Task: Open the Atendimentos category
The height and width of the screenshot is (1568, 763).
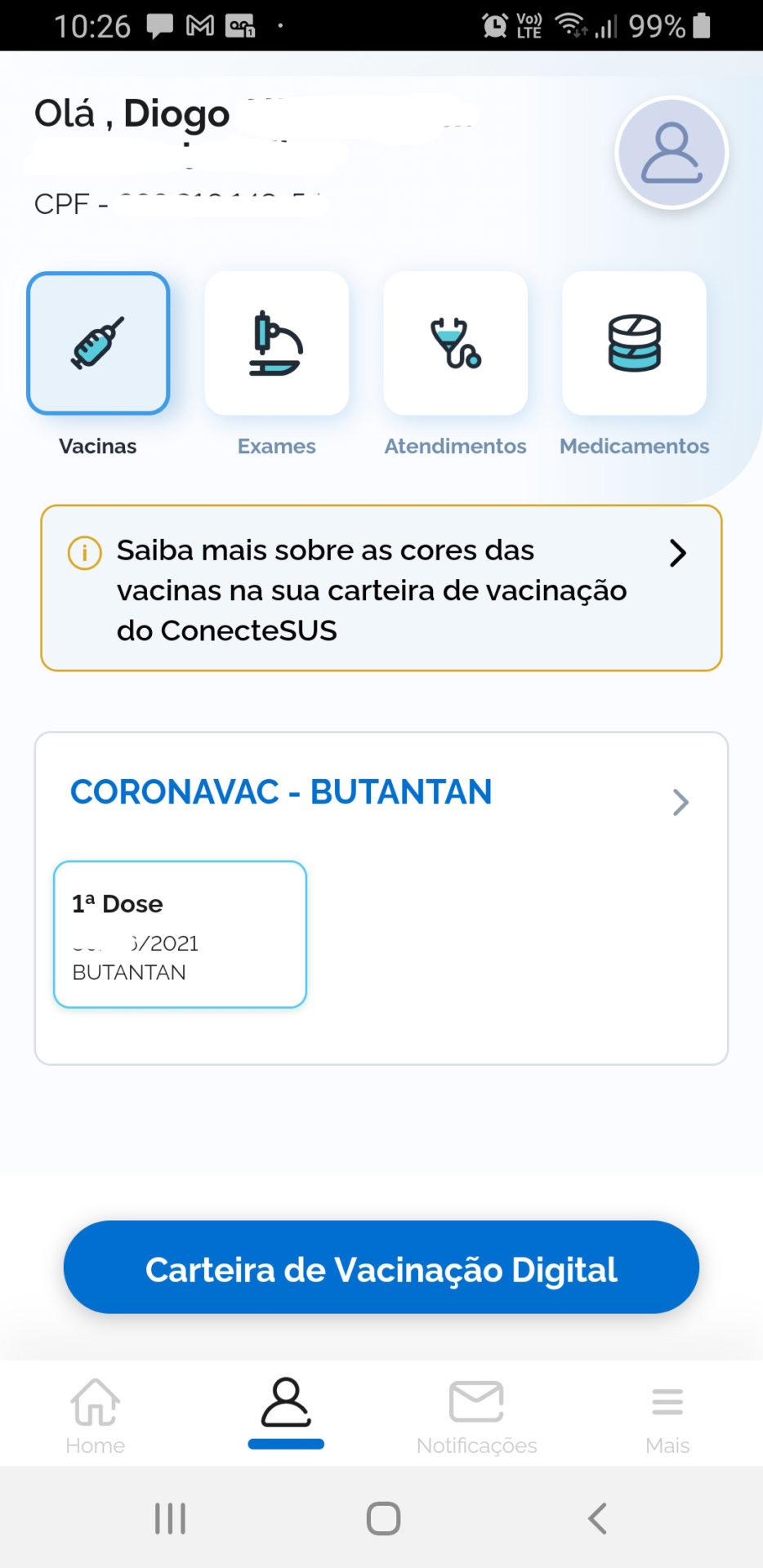Action: click(455, 343)
